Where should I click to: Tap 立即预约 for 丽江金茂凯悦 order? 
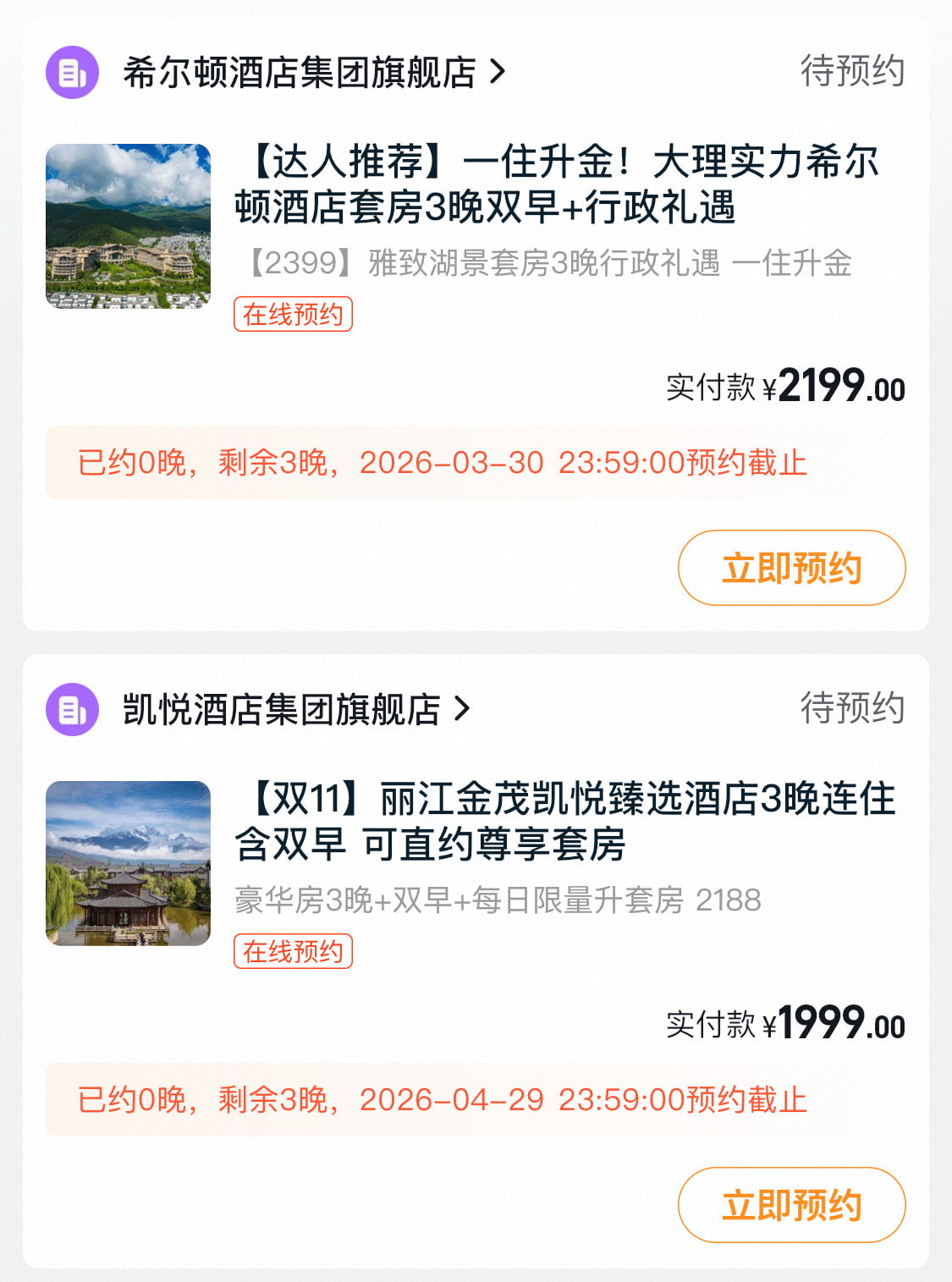(791, 1205)
